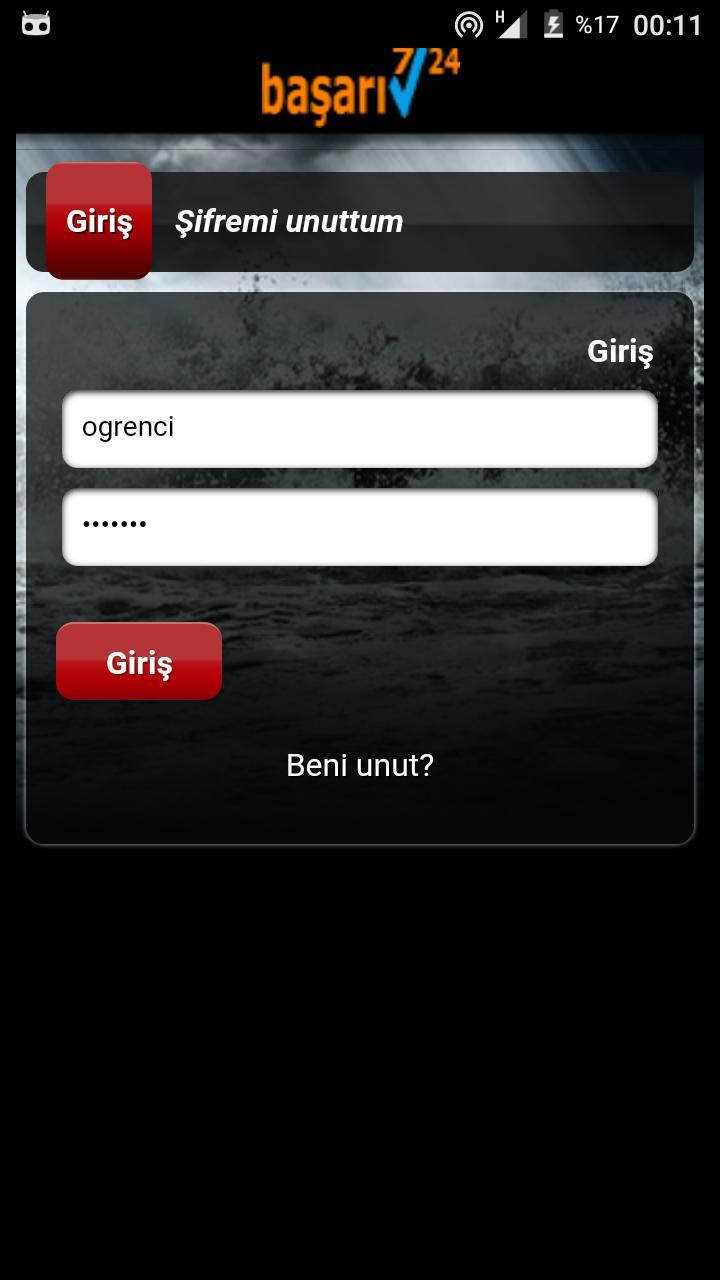Image resolution: width=720 pixels, height=1280 pixels.
Task: Click the CyanogenMod mascot icon in status bar
Action: 36,22
